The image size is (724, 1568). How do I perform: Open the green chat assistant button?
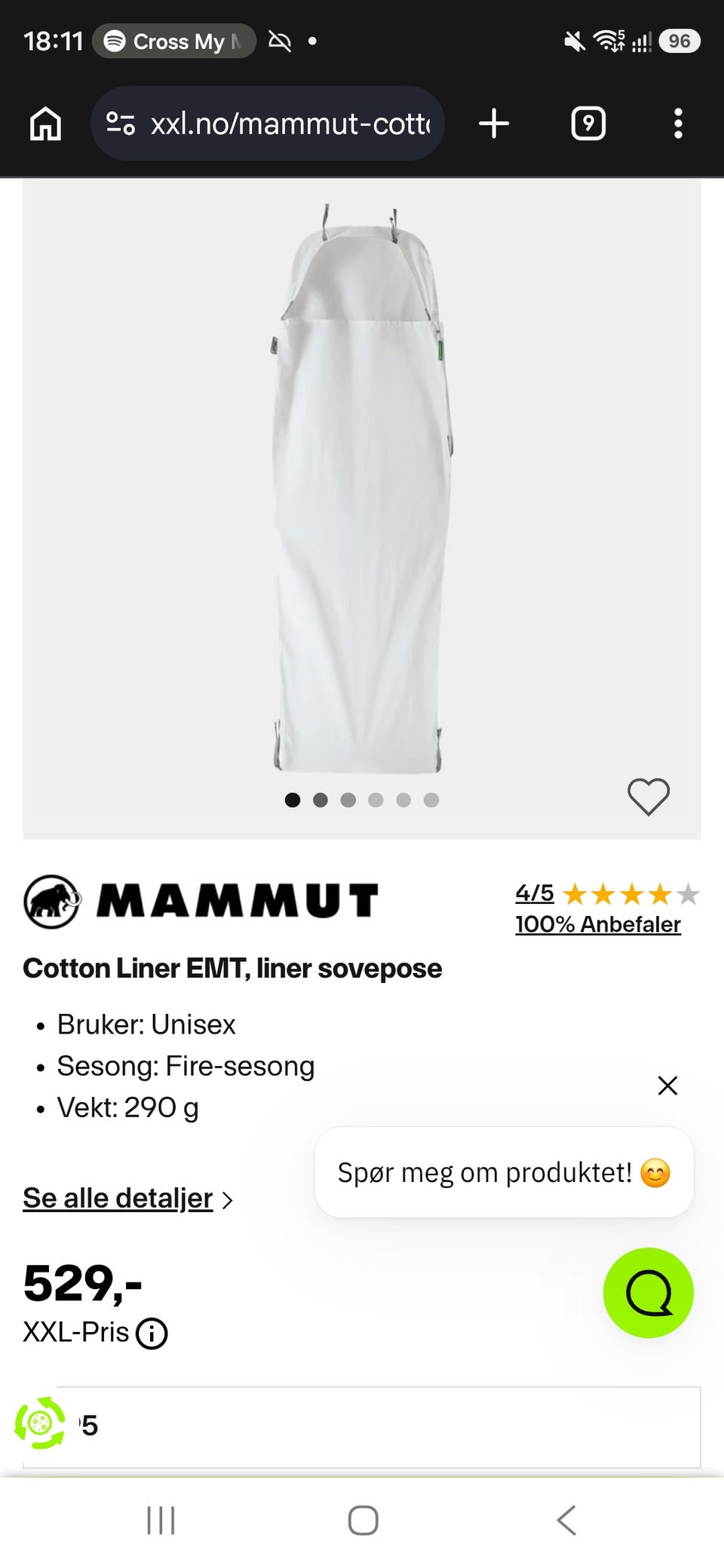pyautogui.click(x=649, y=1293)
